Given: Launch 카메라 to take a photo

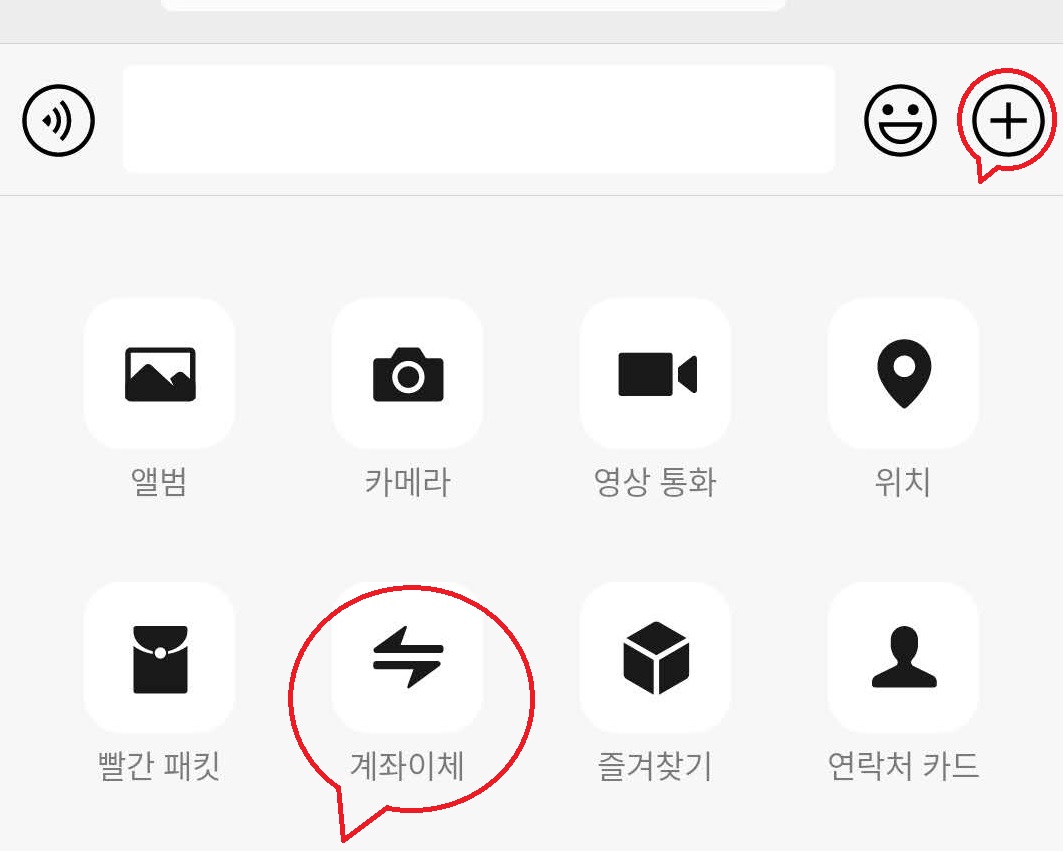Looking at the screenshot, I should pyautogui.click(x=407, y=374).
